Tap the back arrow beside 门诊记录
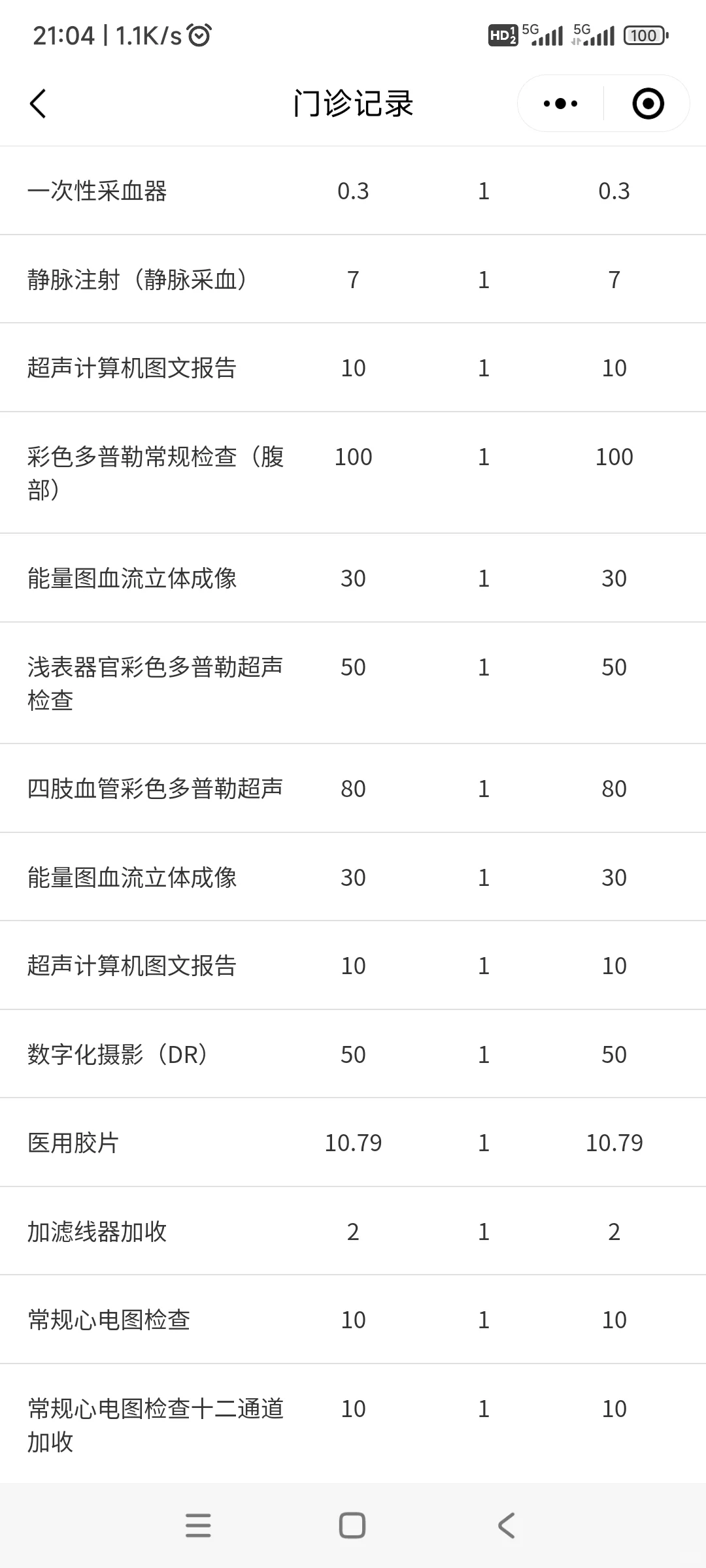Viewport: 706px width, 1568px height. point(37,103)
